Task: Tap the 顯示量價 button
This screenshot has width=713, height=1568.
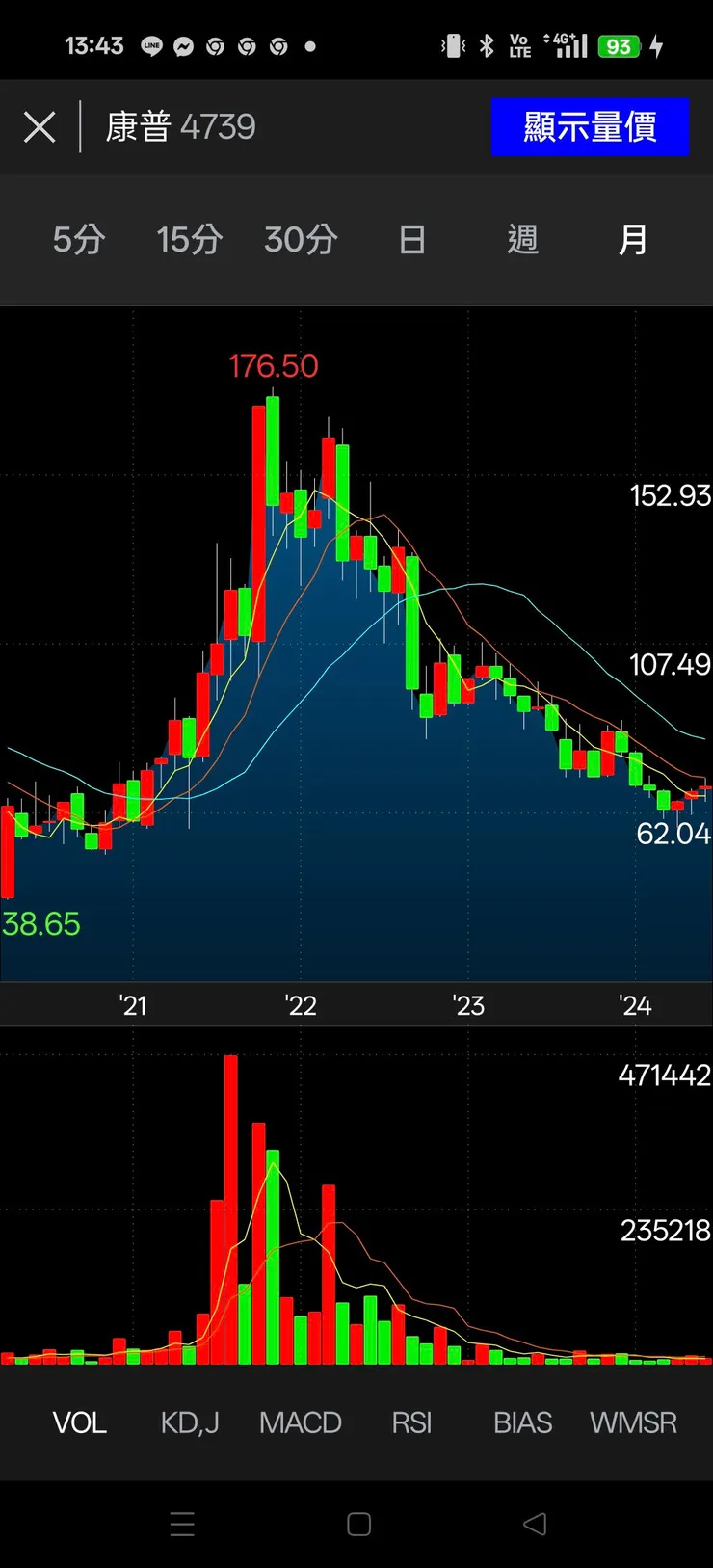Action: [x=590, y=127]
